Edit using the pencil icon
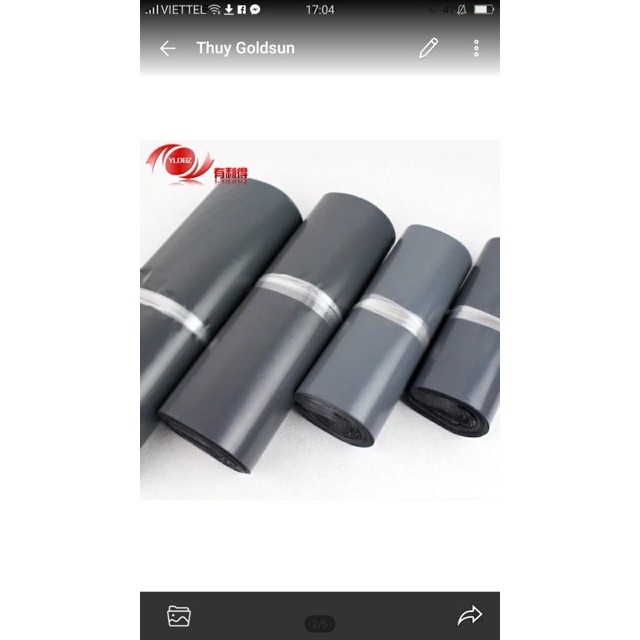The width and height of the screenshot is (640, 640). 429,48
